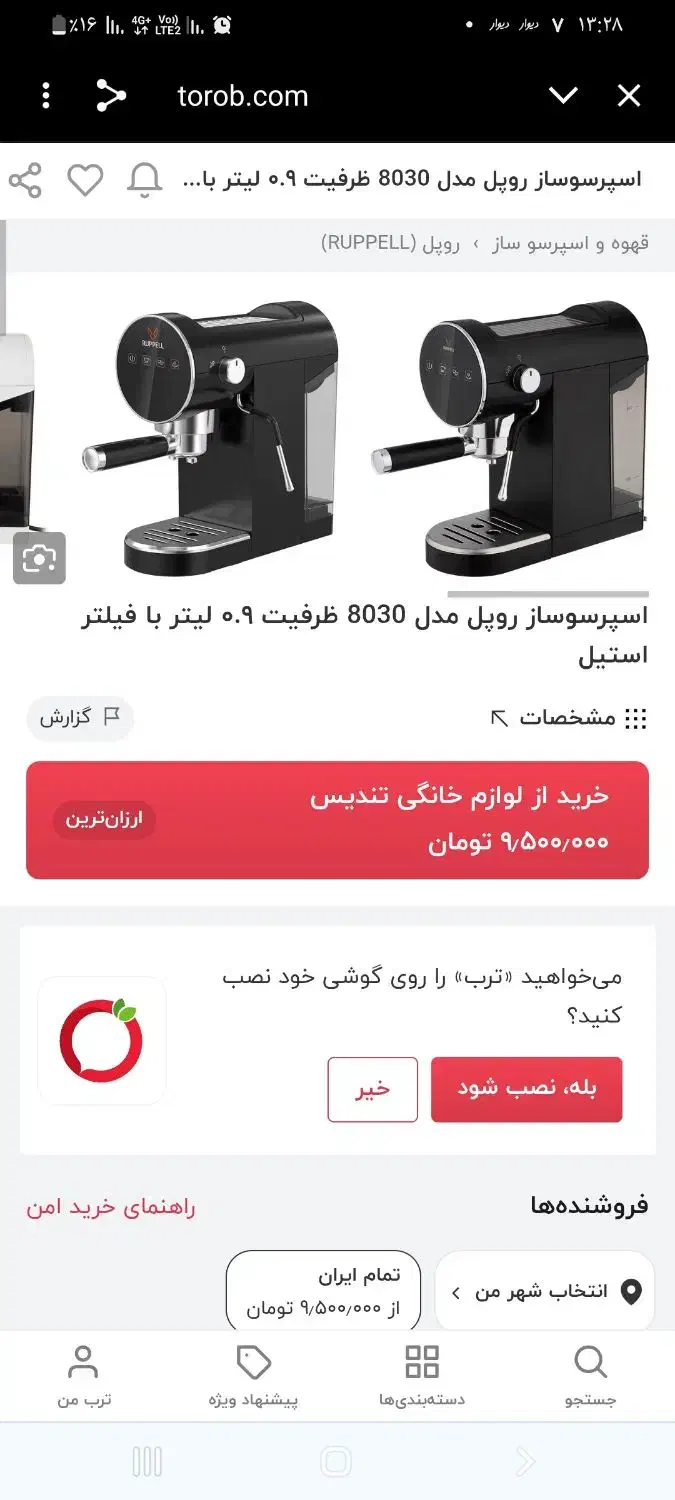Tap the browser share icon beside torob.com
This screenshot has height=1500, width=675.
(x=110, y=96)
